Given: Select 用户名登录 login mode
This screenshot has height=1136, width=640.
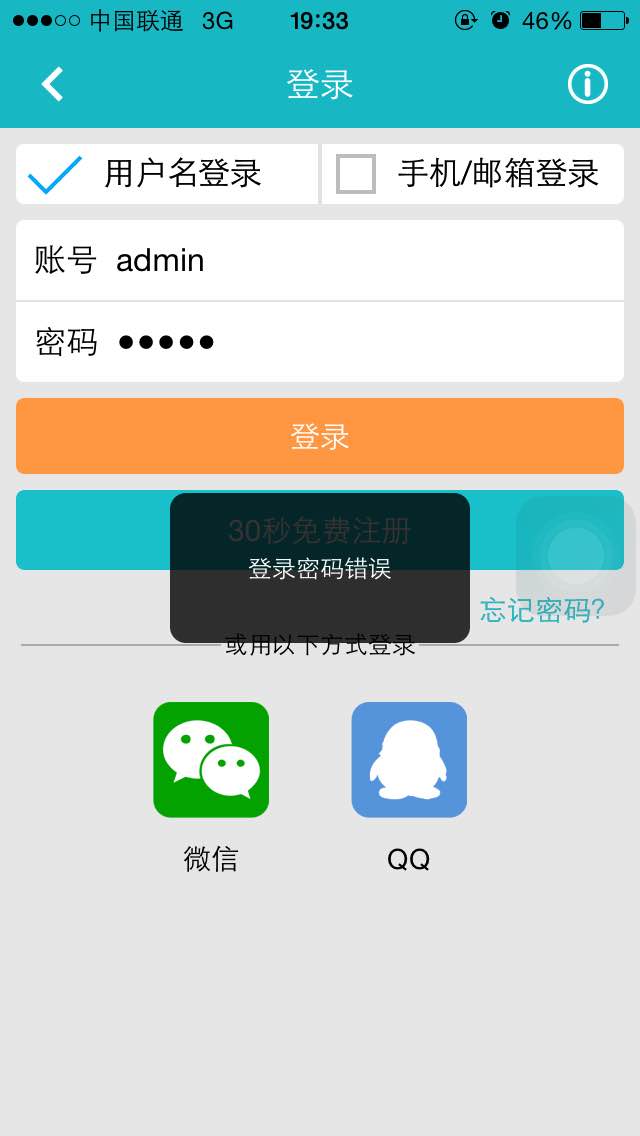Looking at the screenshot, I should 167,174.
